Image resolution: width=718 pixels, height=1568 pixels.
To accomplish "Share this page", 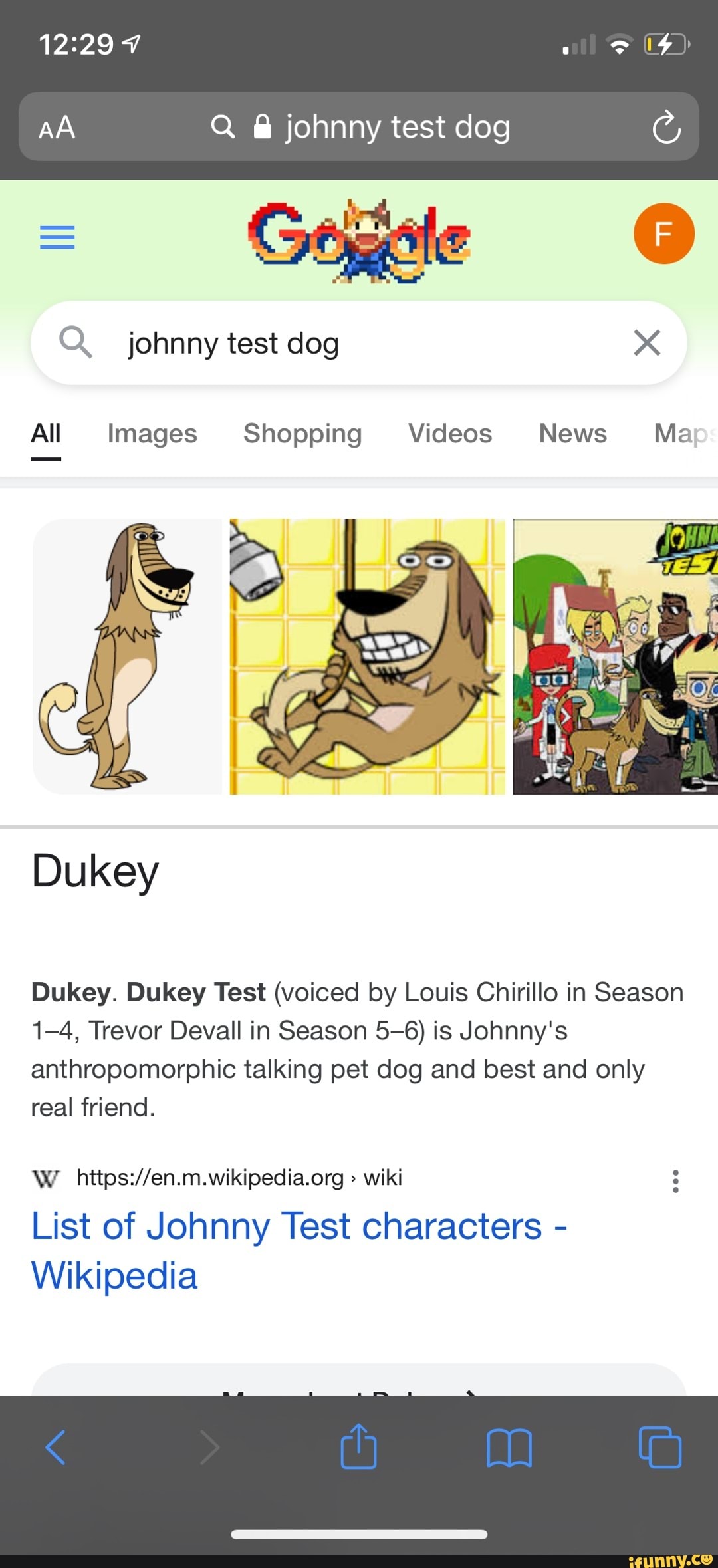I will point(358,1447).
